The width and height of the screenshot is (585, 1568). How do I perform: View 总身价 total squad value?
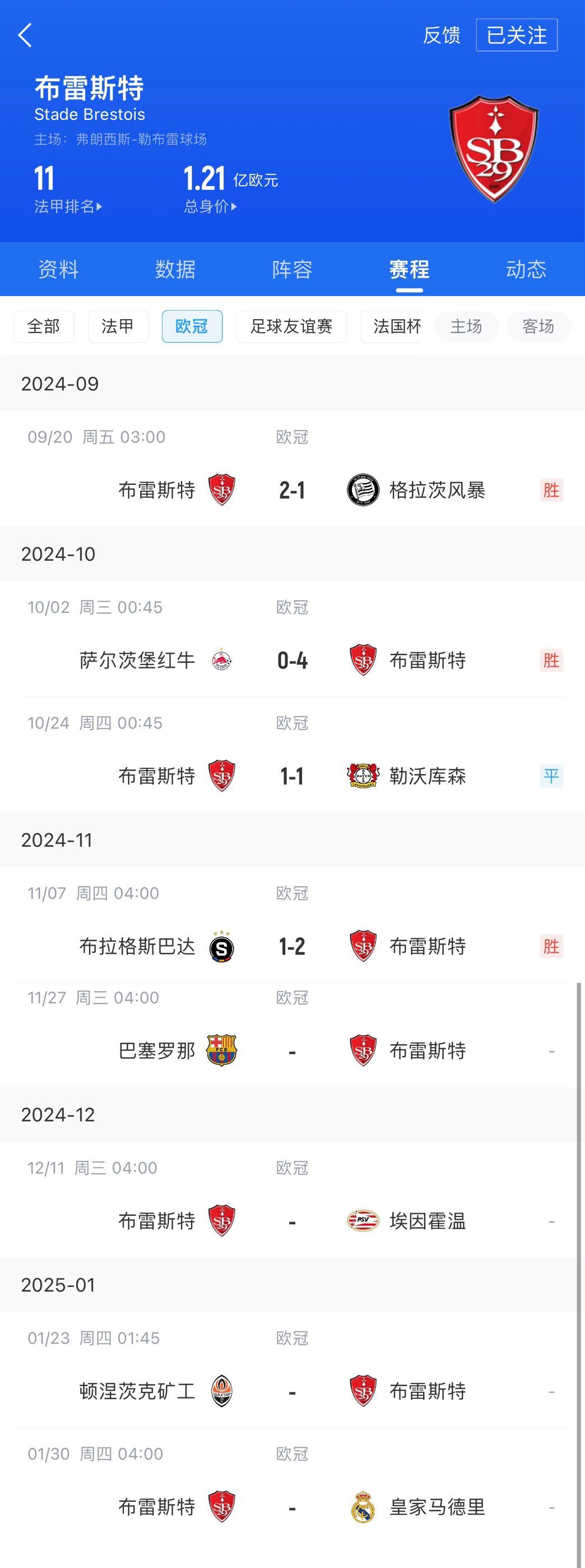210,206
